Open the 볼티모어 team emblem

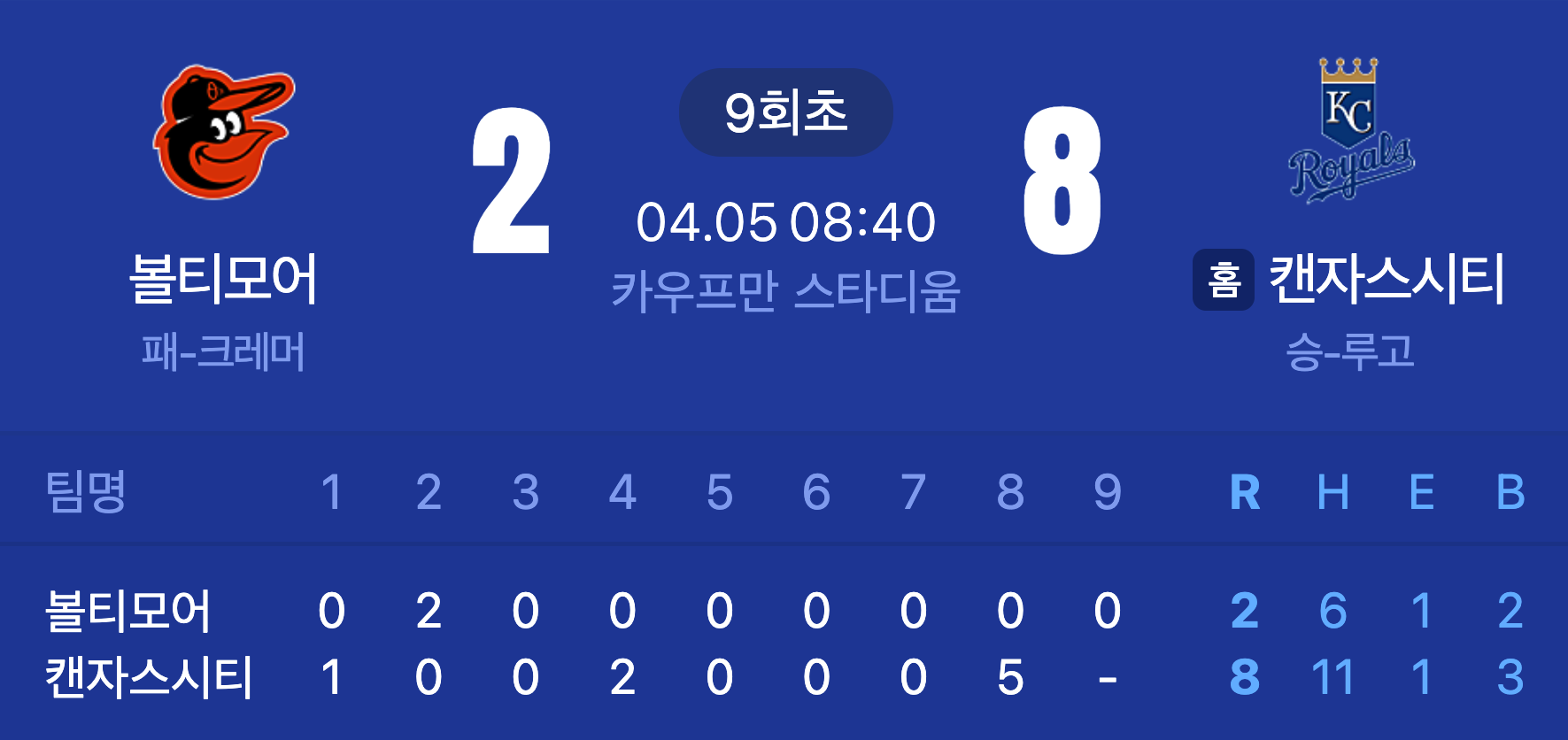click(224, 132)
